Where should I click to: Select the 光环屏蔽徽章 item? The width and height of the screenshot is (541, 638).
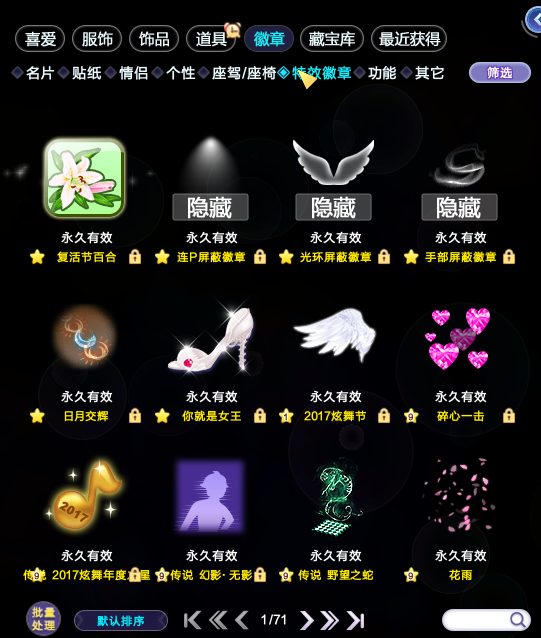click(x=334, y=179)
